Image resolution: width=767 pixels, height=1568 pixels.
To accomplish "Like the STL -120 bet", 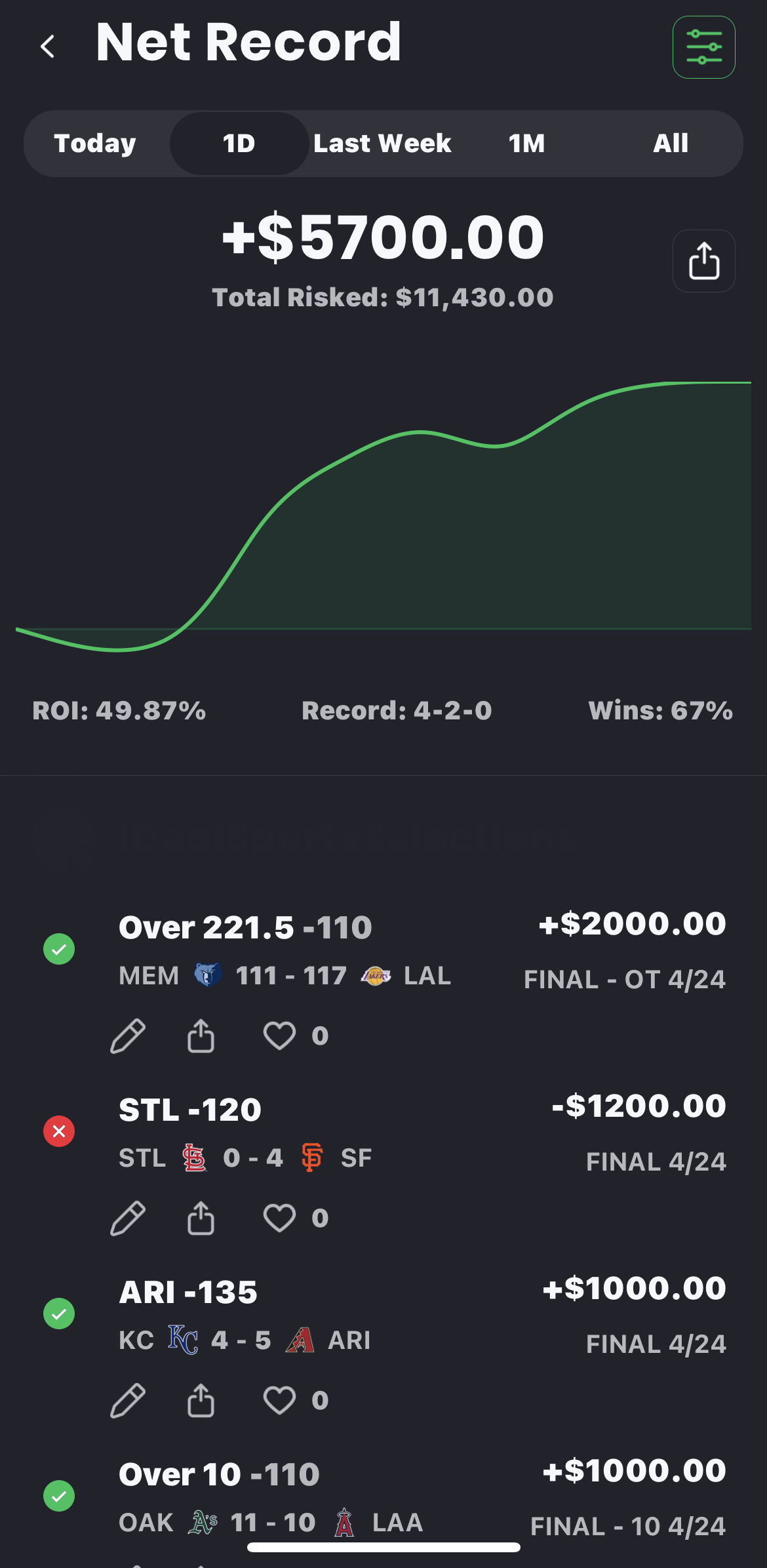I will click(279, 1218).
